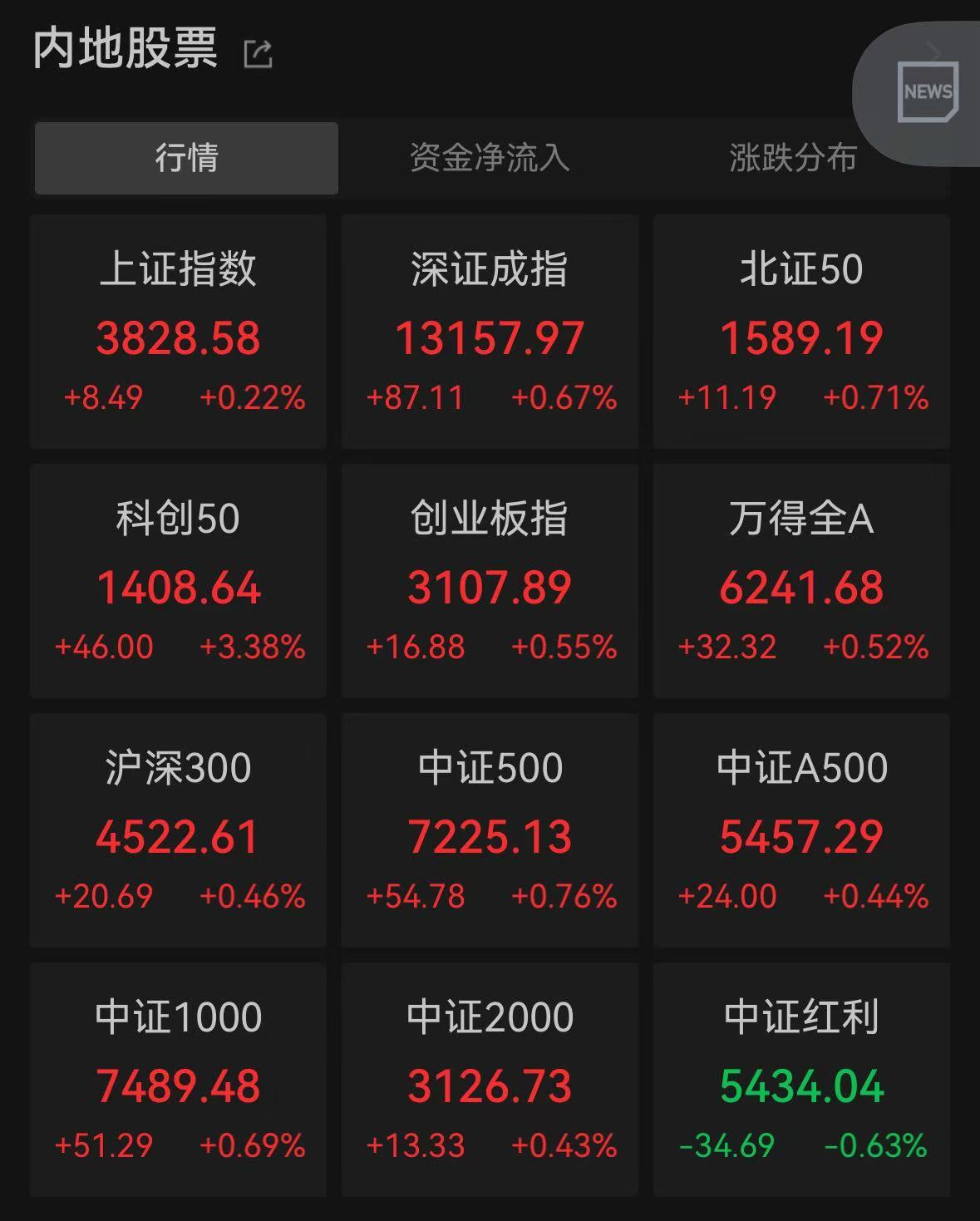Select the 行情 tab
This screenshot has height=1221, width=980.
186,158
